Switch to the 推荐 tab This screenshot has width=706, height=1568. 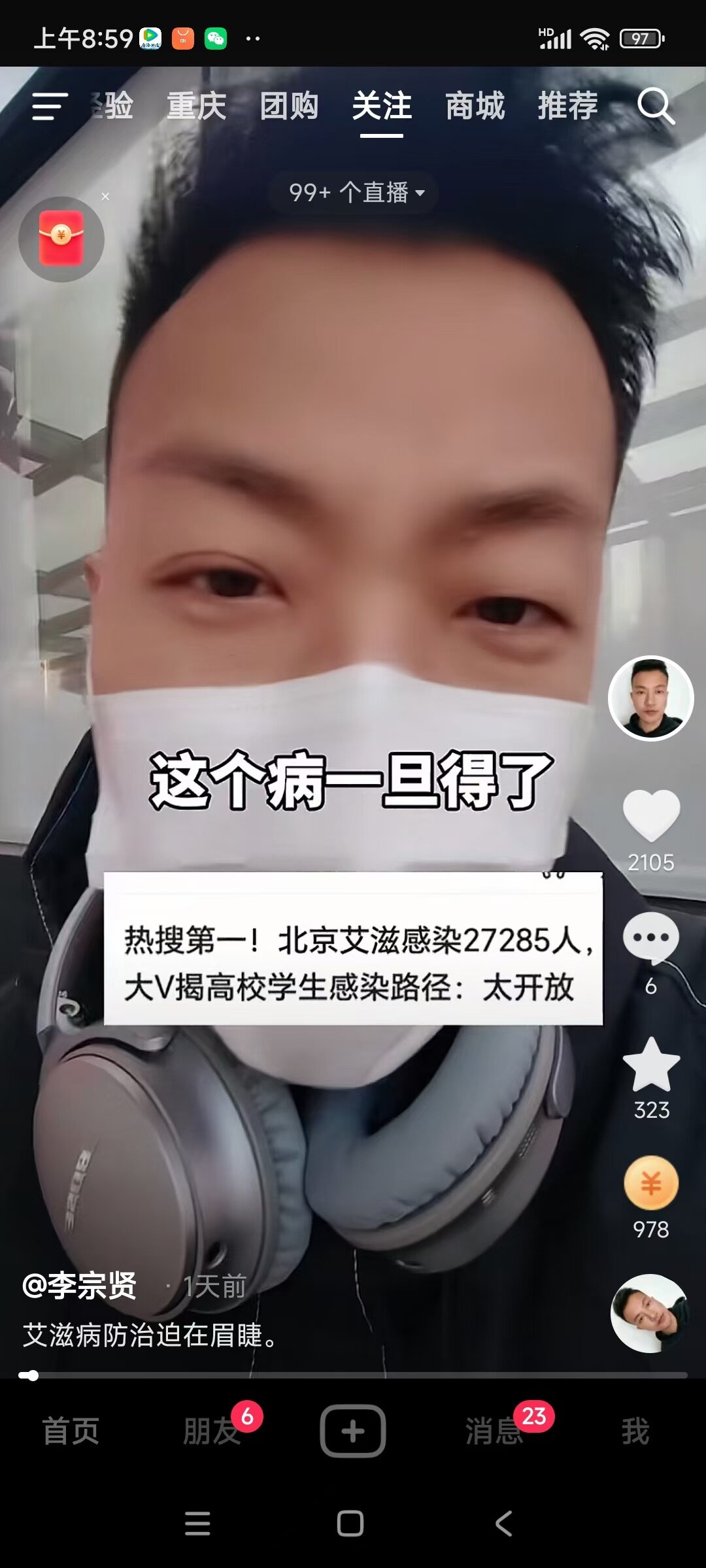[x=567, y=106]
